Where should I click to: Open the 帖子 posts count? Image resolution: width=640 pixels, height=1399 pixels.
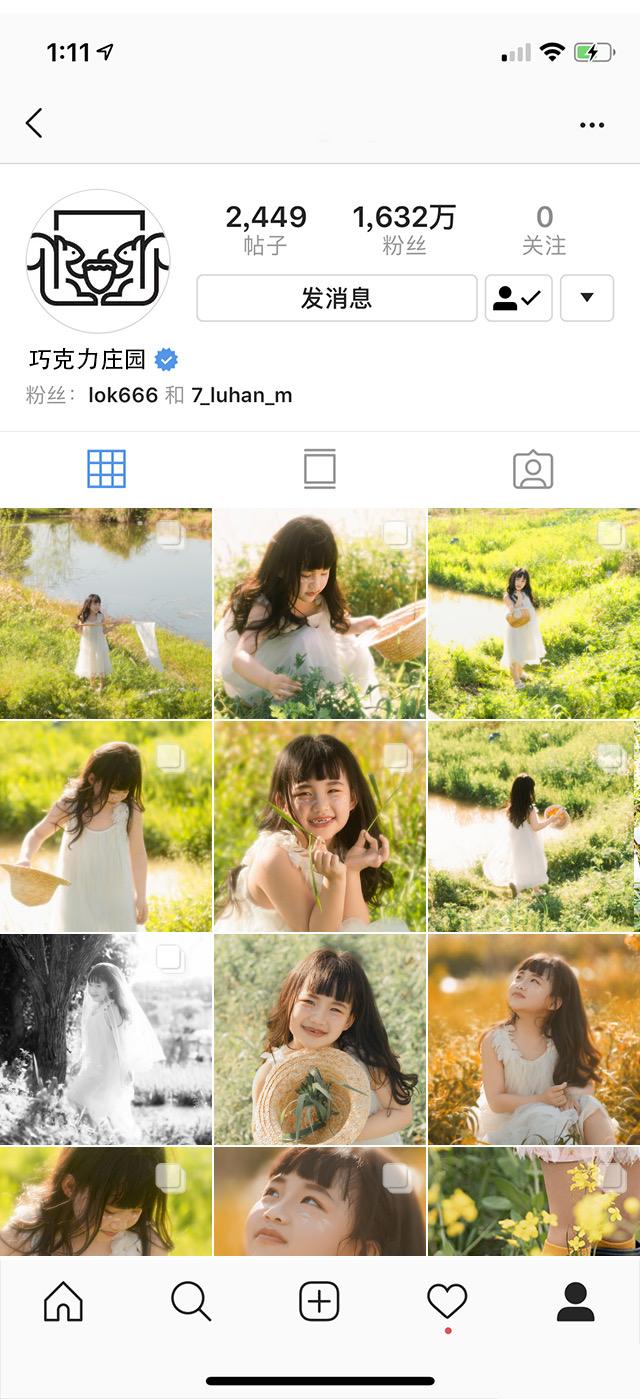click(266, 230)
